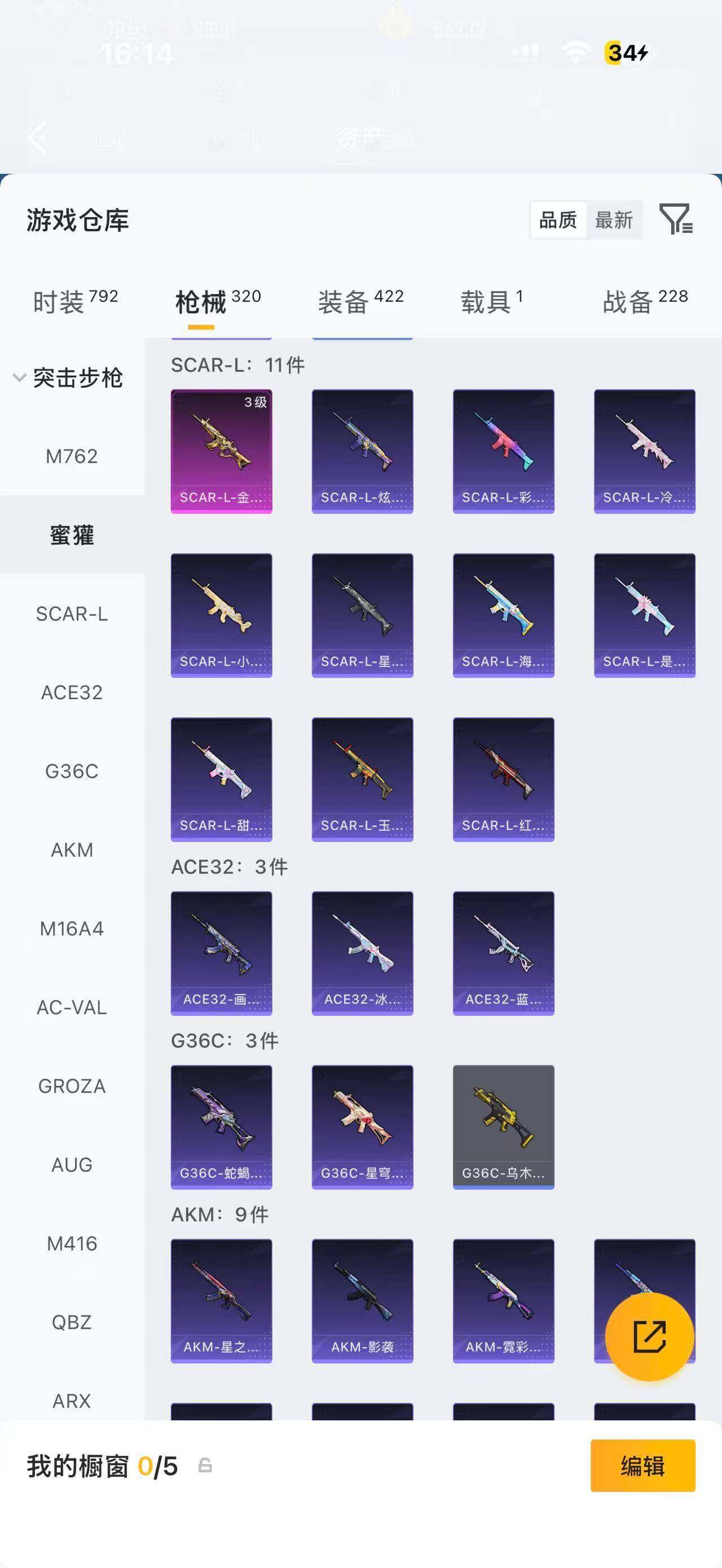Screen dimensions: 722x1568
Task: Select the 品质 sort option
Action: pos(558,220)
